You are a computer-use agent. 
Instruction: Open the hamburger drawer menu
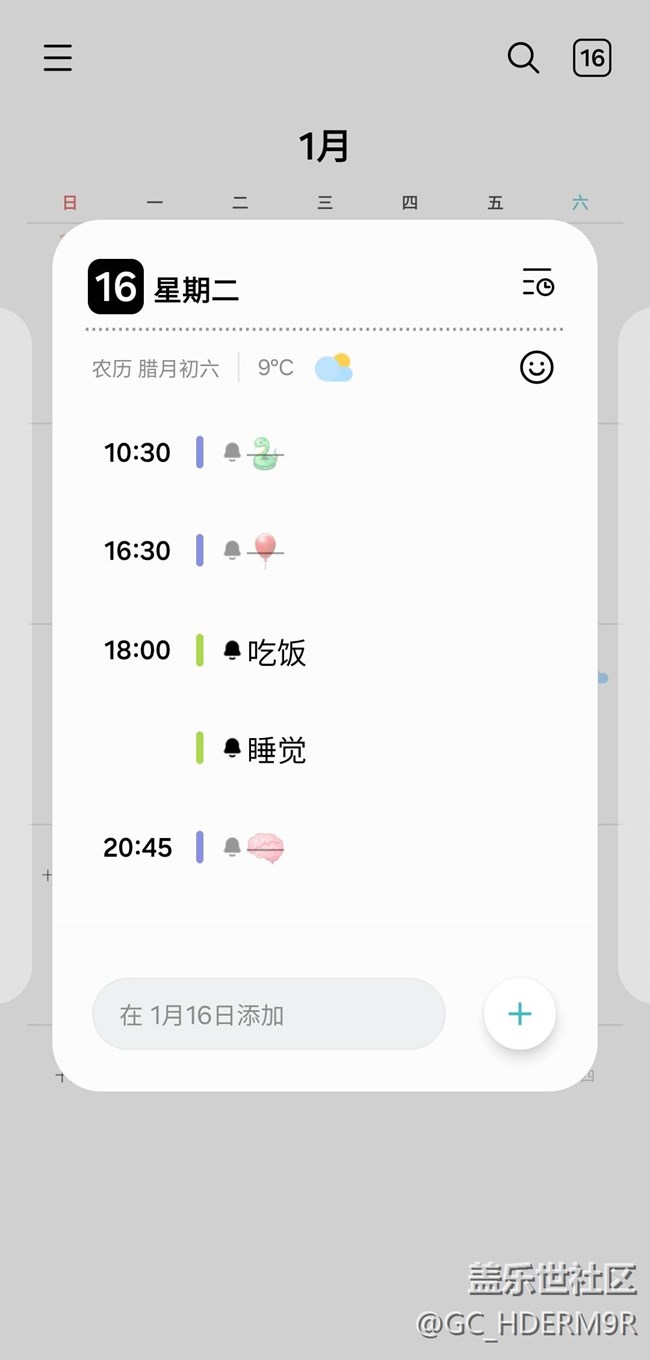click(x=58, y=58)
